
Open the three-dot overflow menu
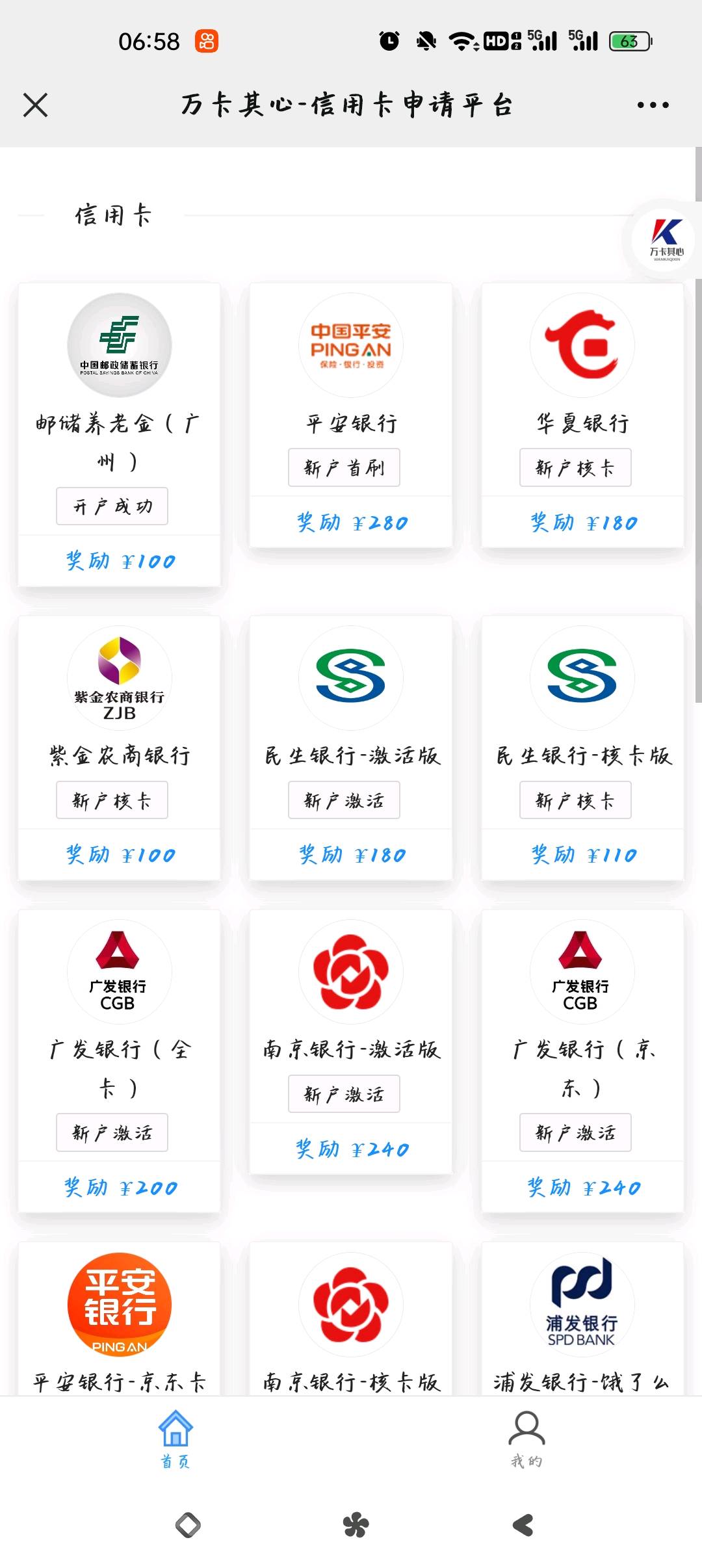(653, 105)
